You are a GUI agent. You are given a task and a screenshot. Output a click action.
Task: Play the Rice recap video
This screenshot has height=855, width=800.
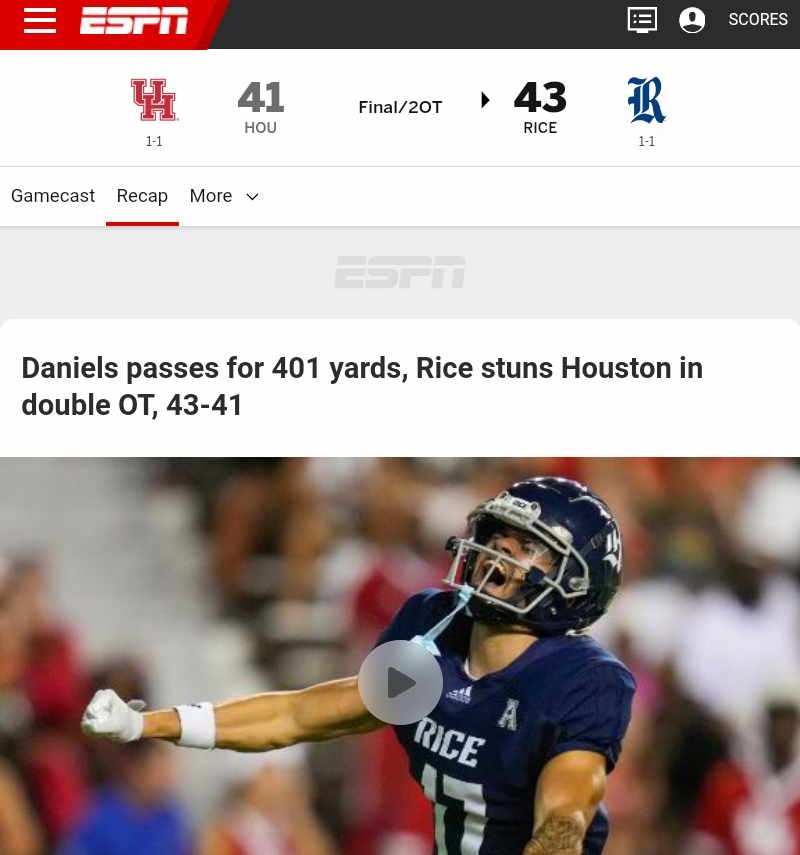[x=400, y=682]
